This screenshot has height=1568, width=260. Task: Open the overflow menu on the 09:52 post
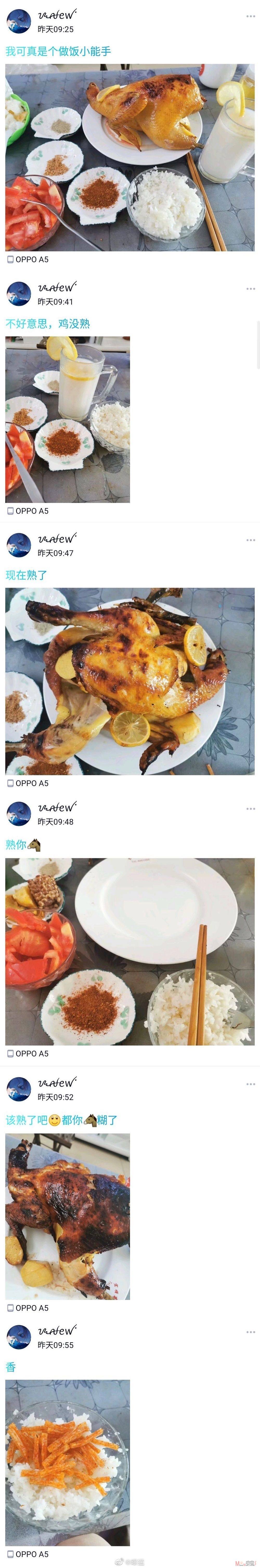click(250, 1084)
